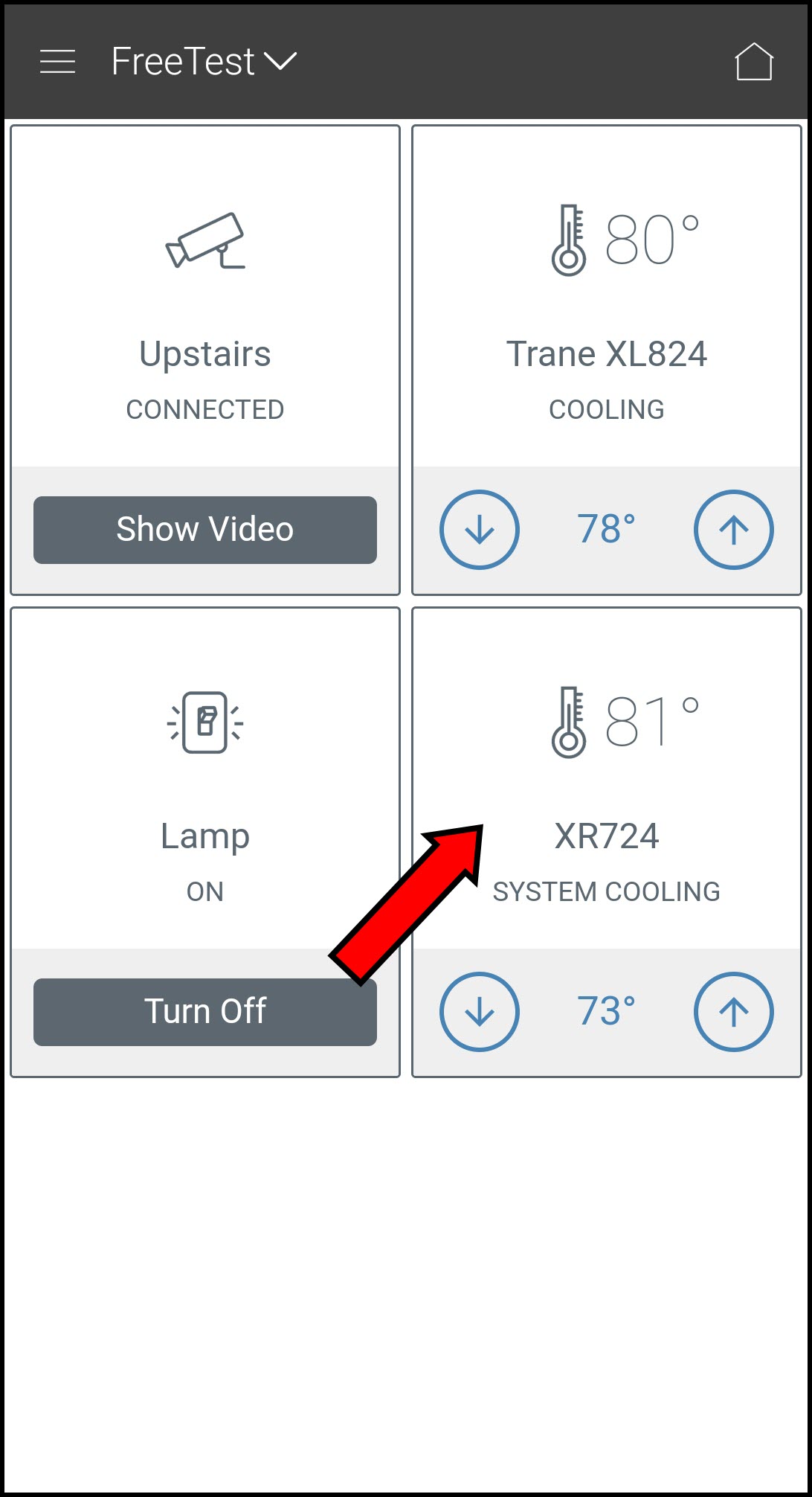Go to the home icon
Viewport: 812px width, 1497px height.
754,61
